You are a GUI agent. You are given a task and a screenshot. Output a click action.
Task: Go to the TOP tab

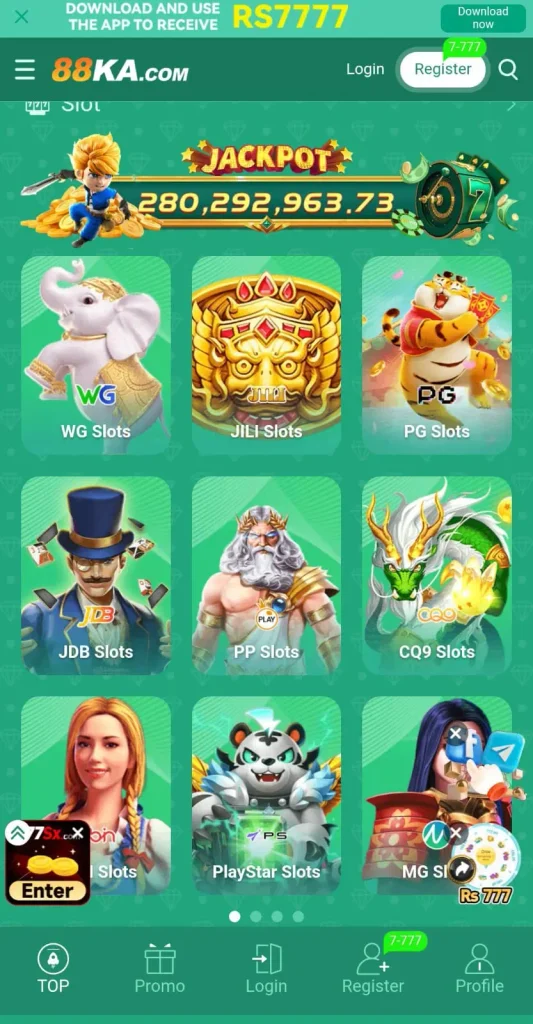(53, 968)
